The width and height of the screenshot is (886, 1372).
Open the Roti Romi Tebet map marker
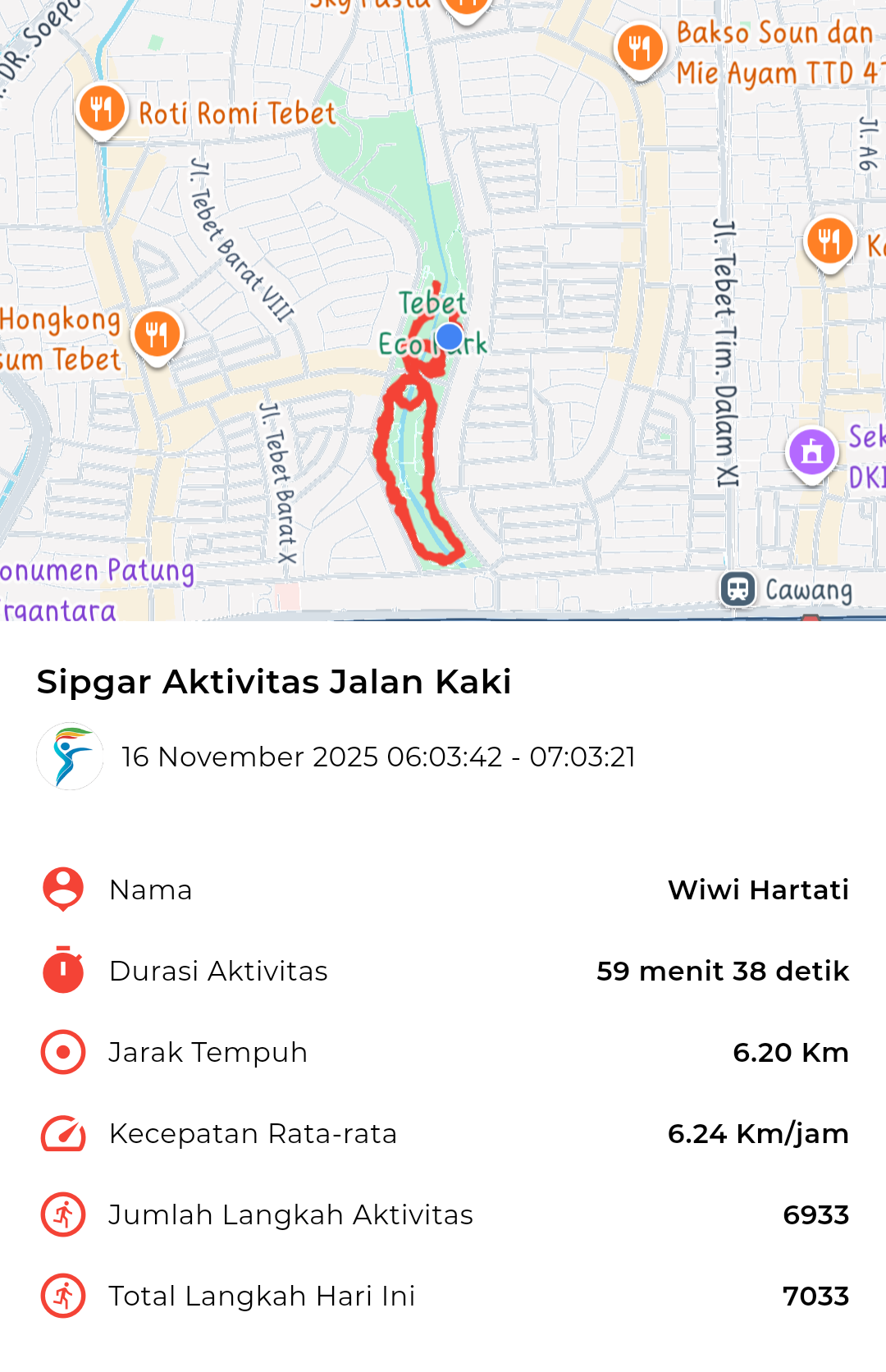click(x=102, y=109)
